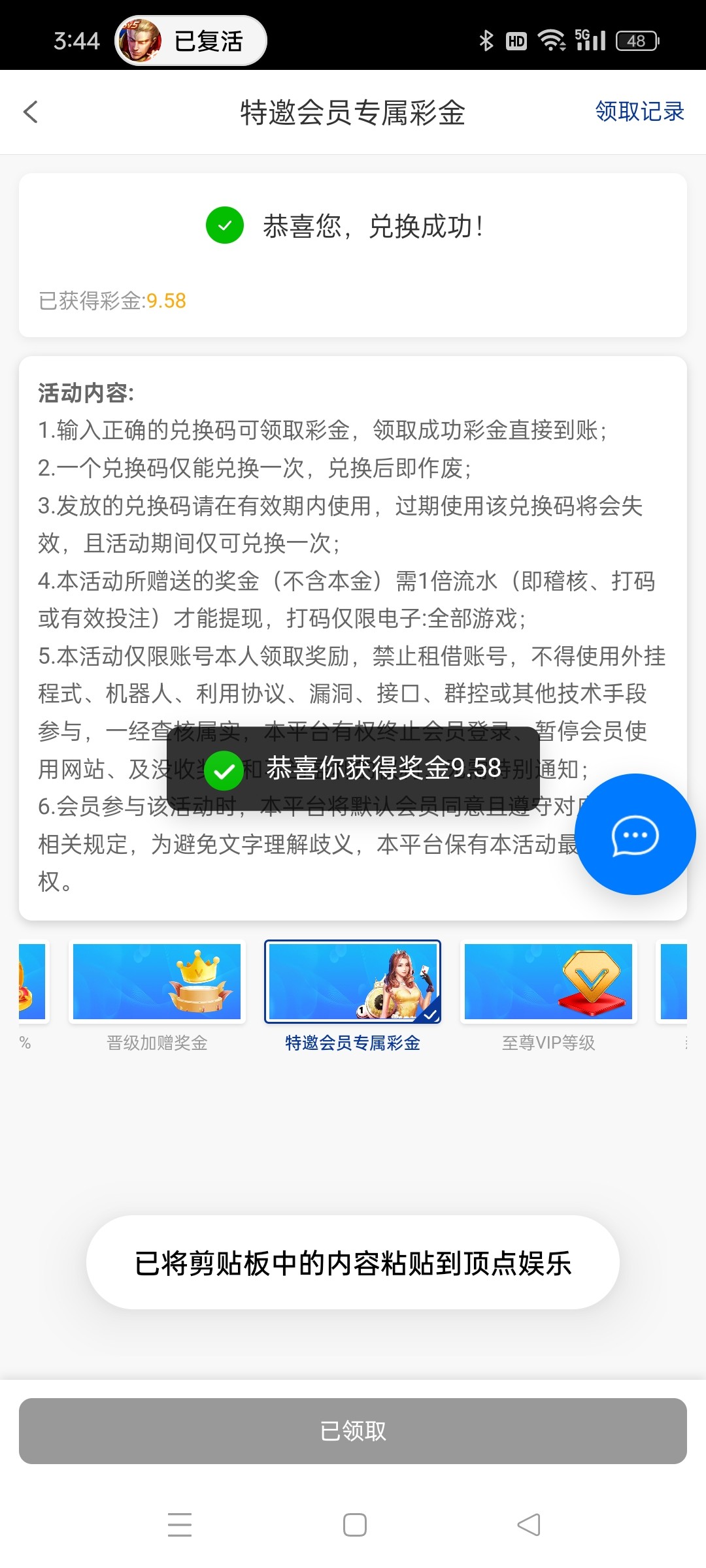706x1568 pixels.
Task: Go back using the top-left arrow
Action: [31, 112]
